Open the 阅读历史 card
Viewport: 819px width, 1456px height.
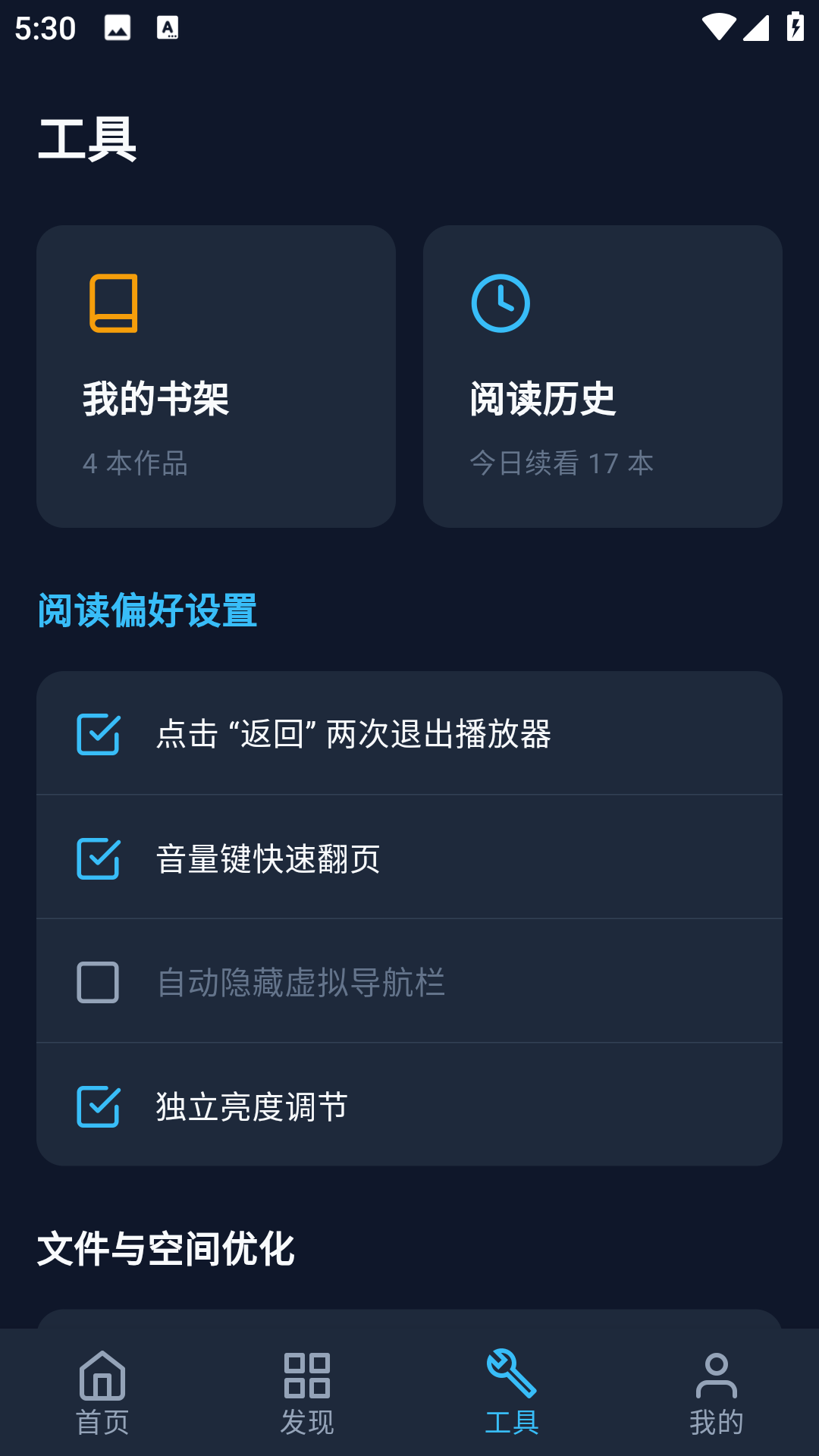click(603, 376)
